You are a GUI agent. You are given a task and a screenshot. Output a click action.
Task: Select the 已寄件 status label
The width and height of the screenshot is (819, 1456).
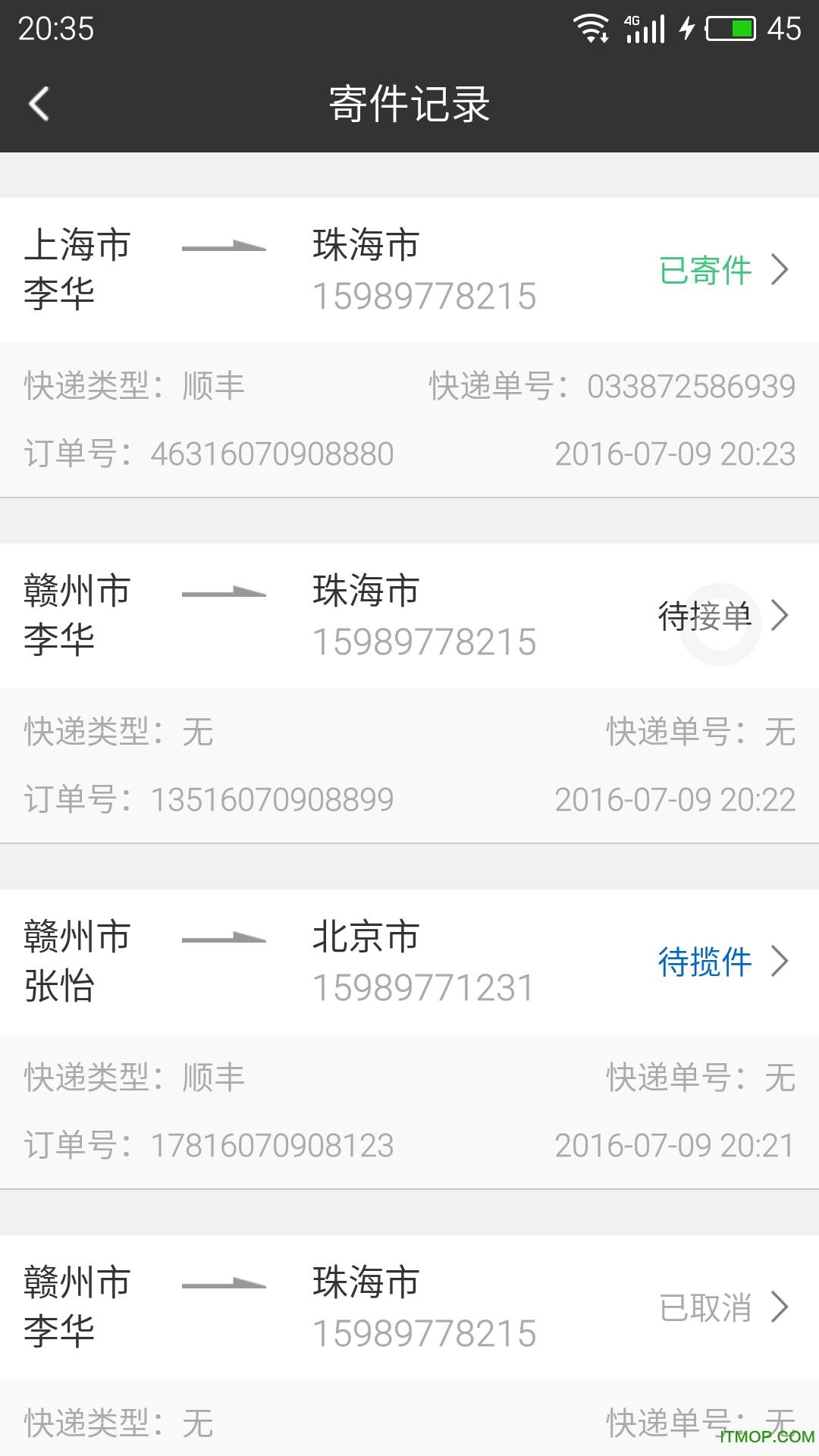coord(705,269)
